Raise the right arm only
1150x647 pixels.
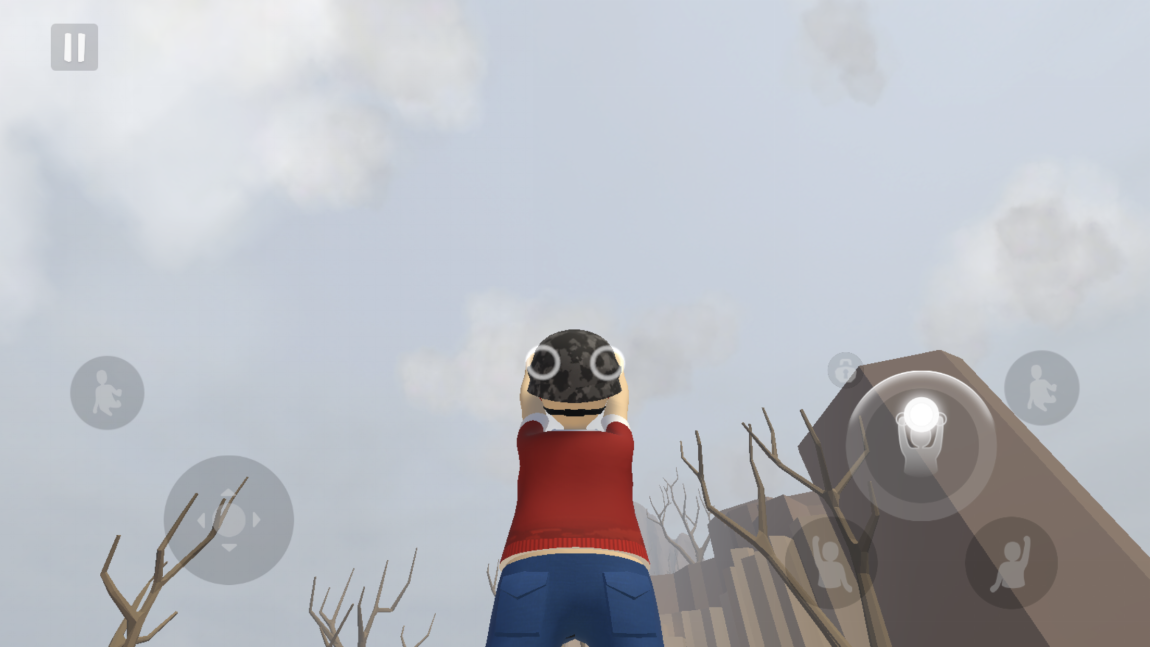(1011, 563)
